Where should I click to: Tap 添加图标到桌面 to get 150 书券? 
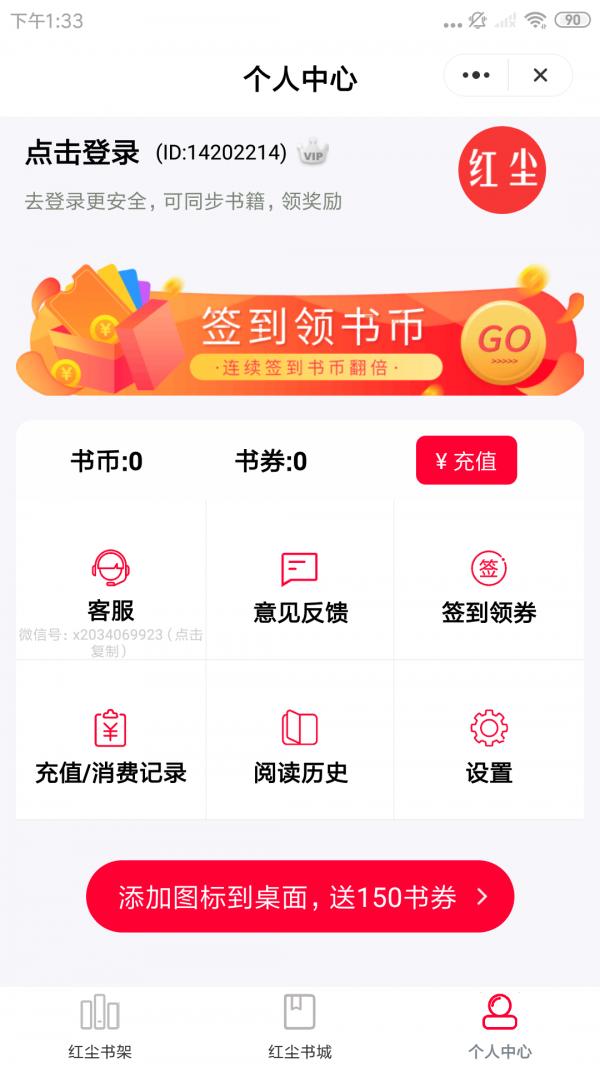[300, 897]
